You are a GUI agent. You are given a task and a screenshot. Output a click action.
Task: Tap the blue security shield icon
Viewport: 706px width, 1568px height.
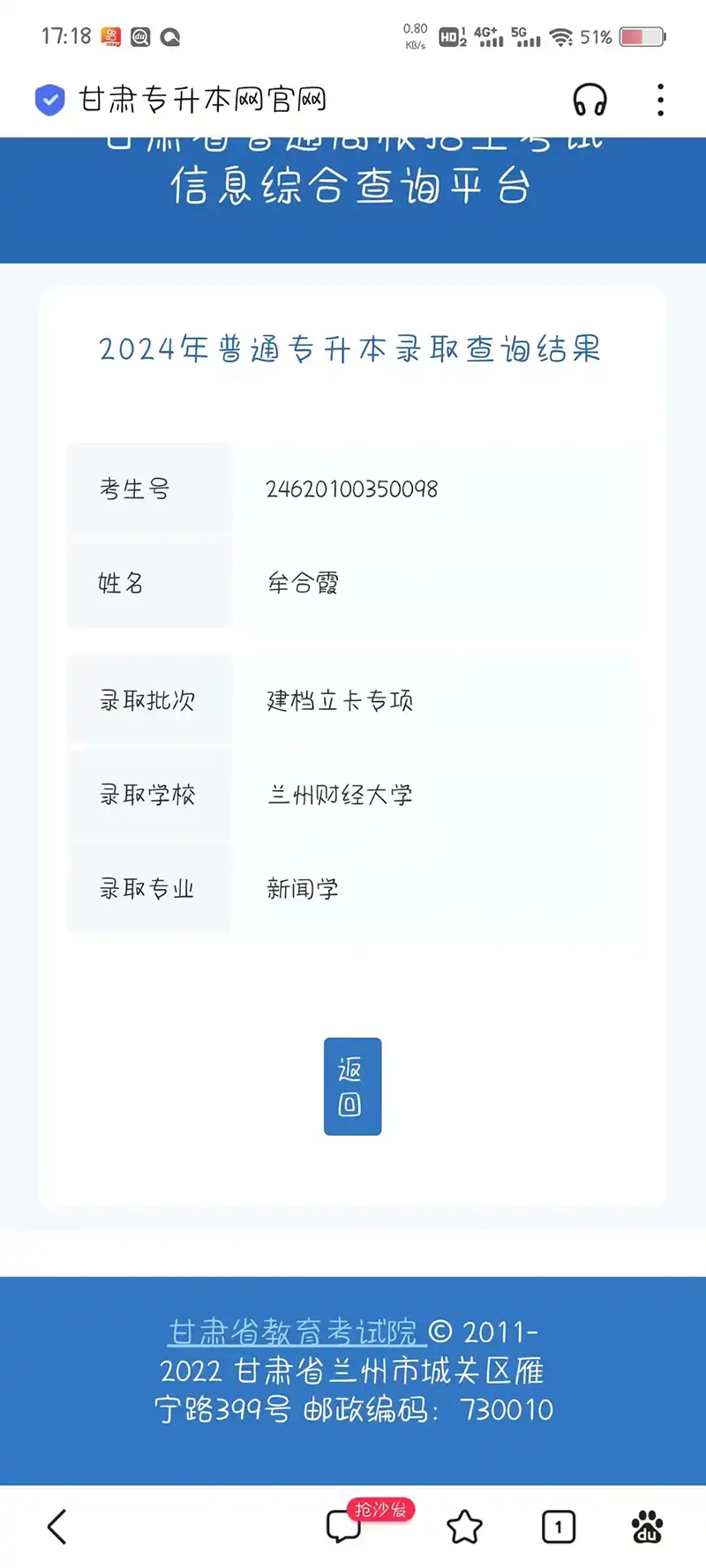coord(50,100)
